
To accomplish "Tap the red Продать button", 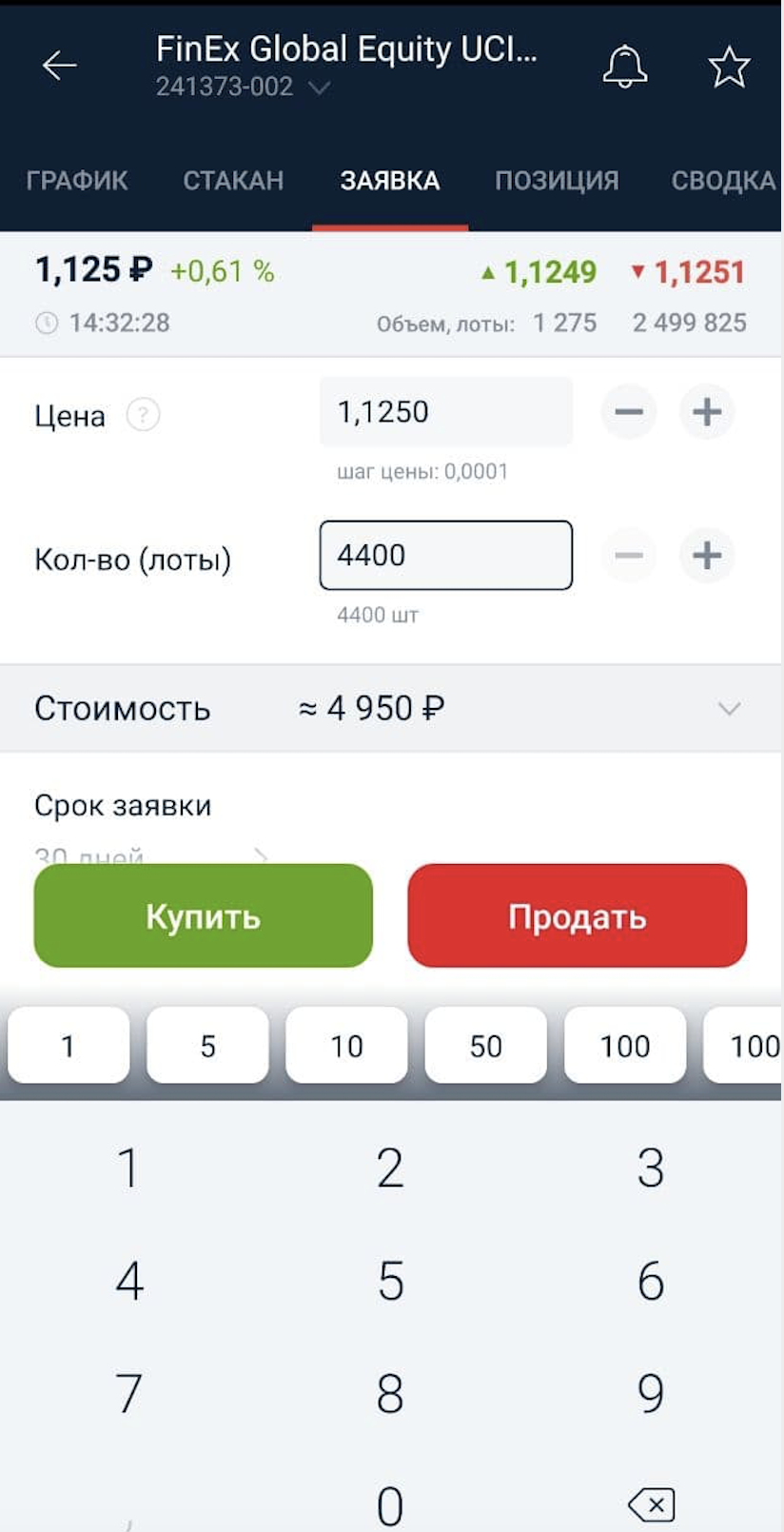I will (578, 915).
